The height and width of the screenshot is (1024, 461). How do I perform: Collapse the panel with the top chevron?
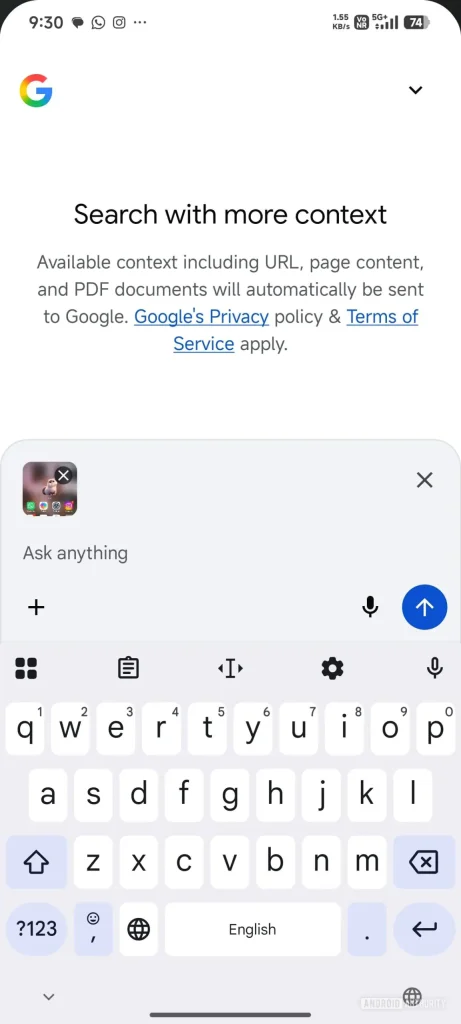[x=415, y=90]
